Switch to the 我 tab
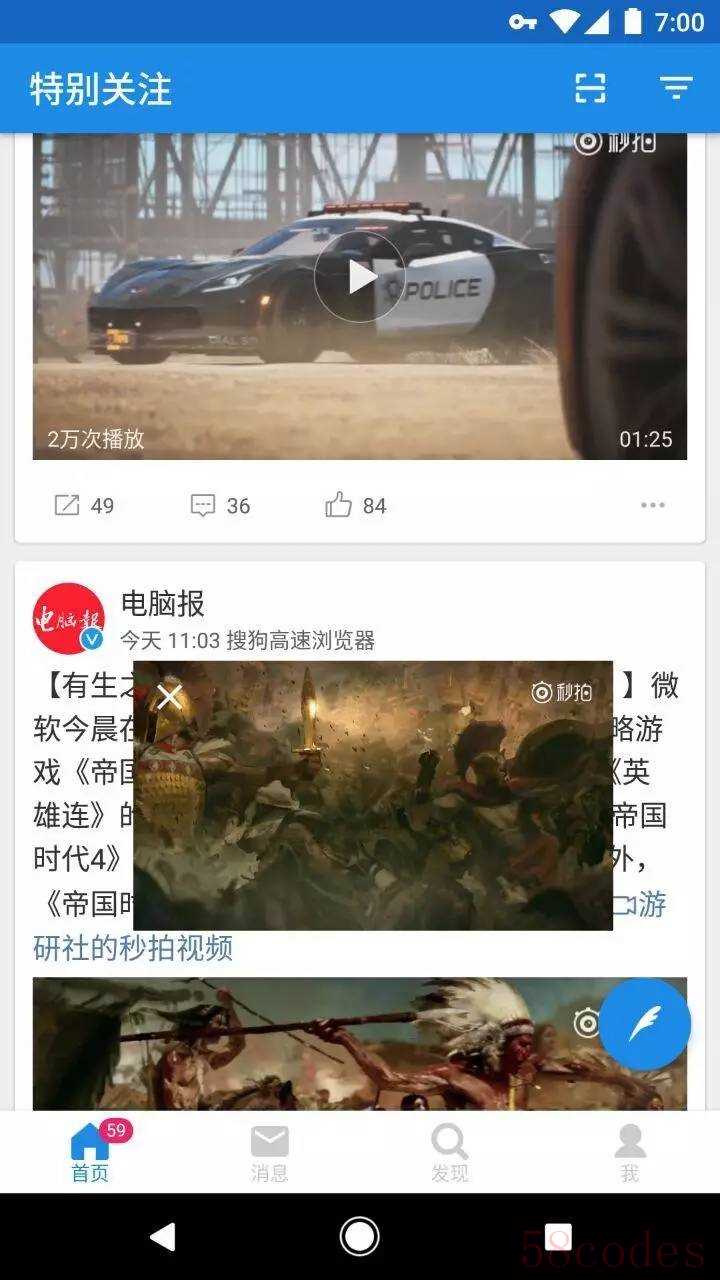Viewport: 720px width, 1280px height. pos(630,1152)
